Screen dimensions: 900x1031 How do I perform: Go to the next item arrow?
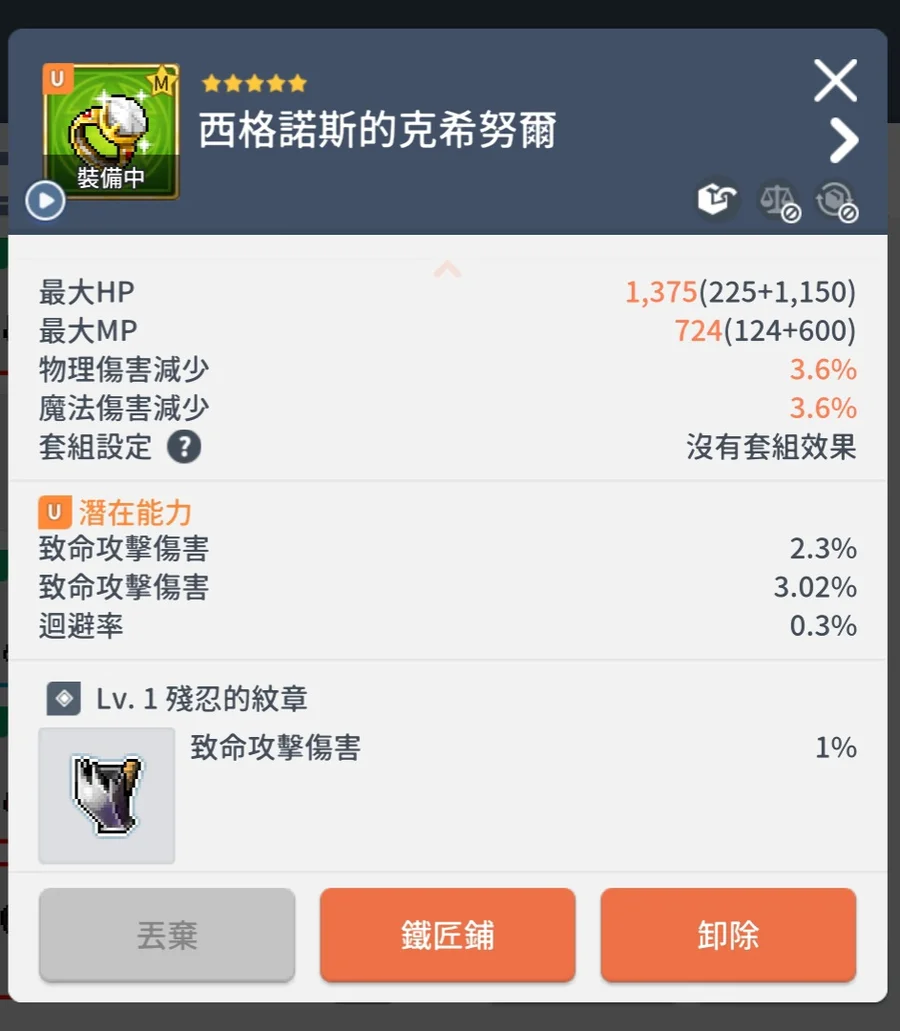pos(843,142)
